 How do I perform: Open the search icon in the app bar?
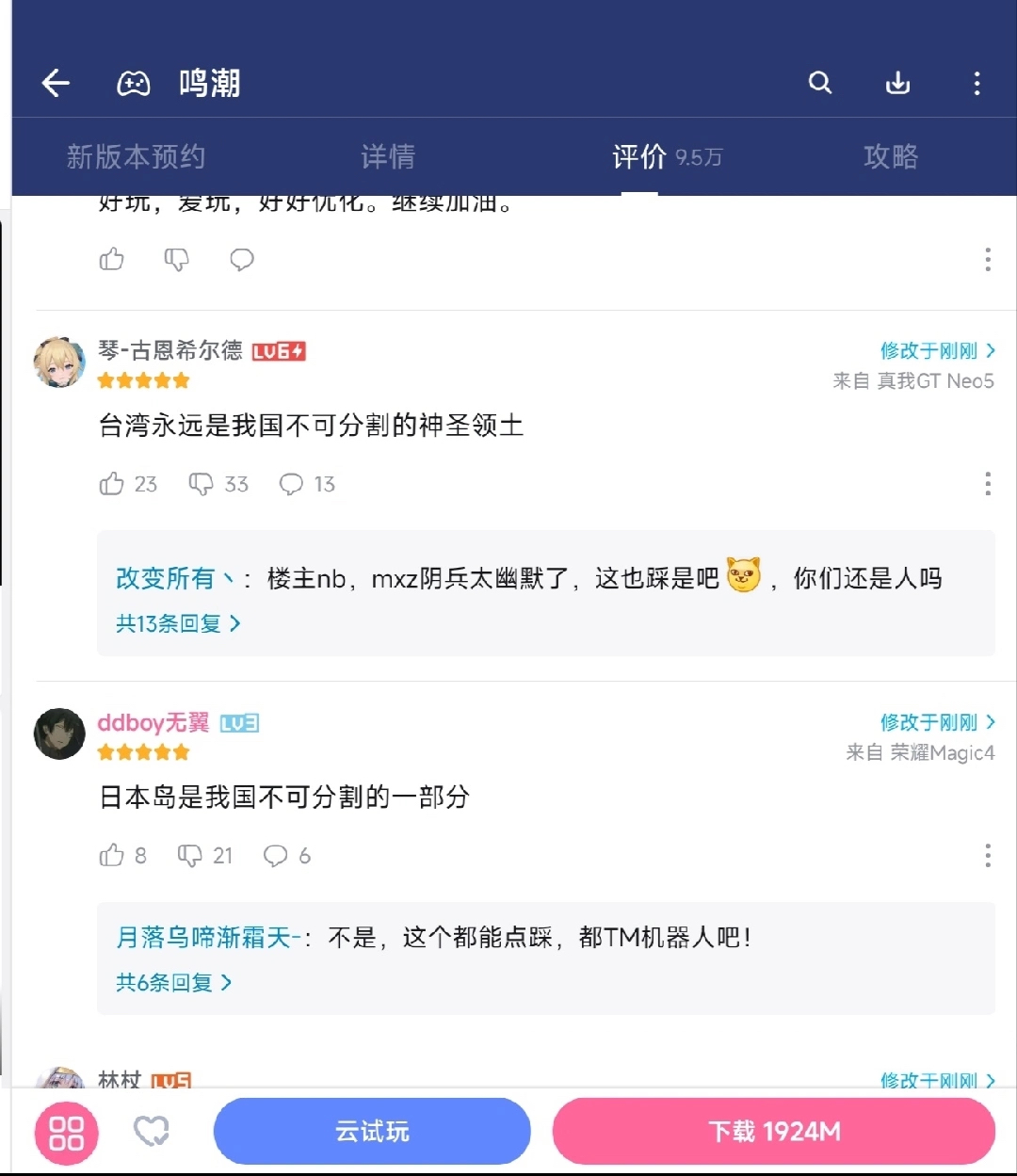coord(820,83)
